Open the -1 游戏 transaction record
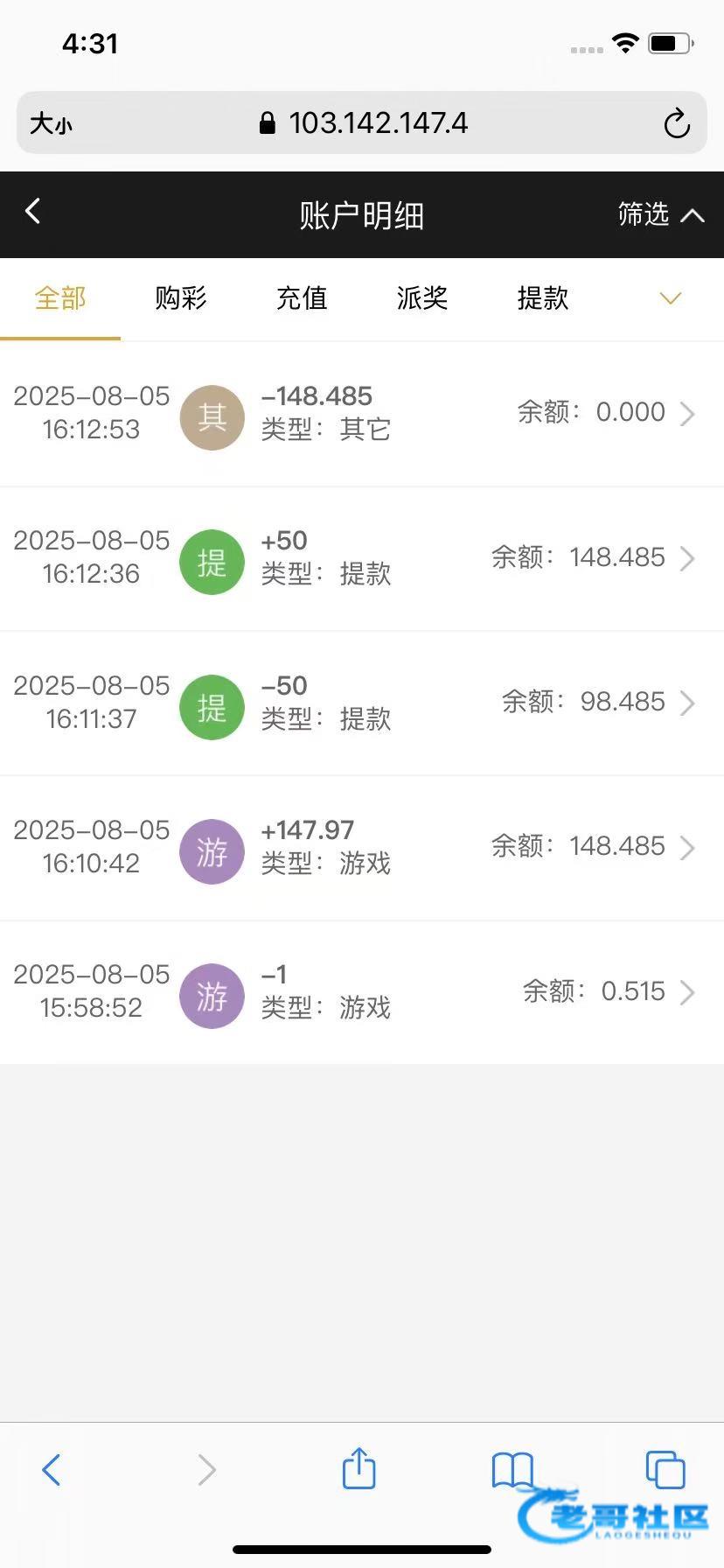The height and width of the screenshot is (1568, 724). tap(362, 992)
